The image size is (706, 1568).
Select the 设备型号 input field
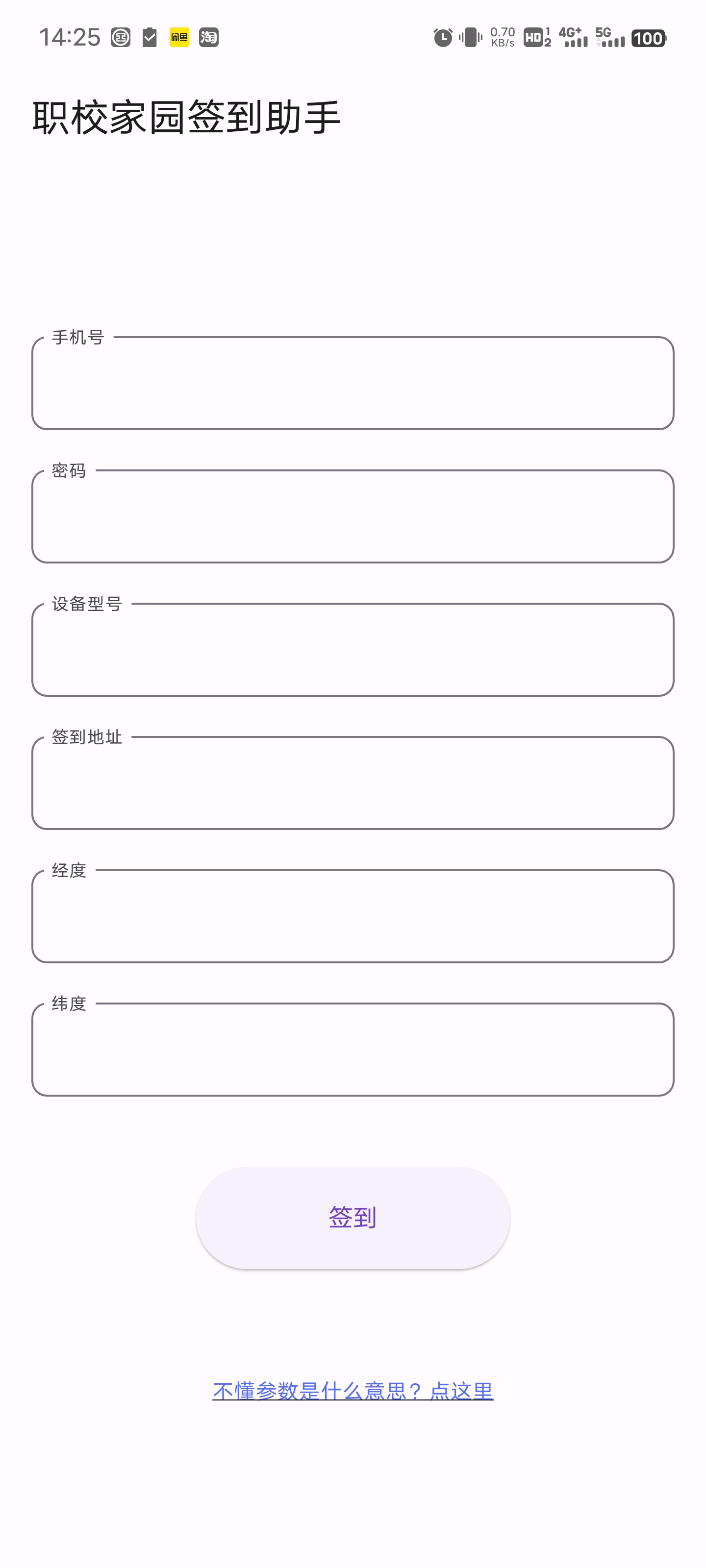click(353, 650)
